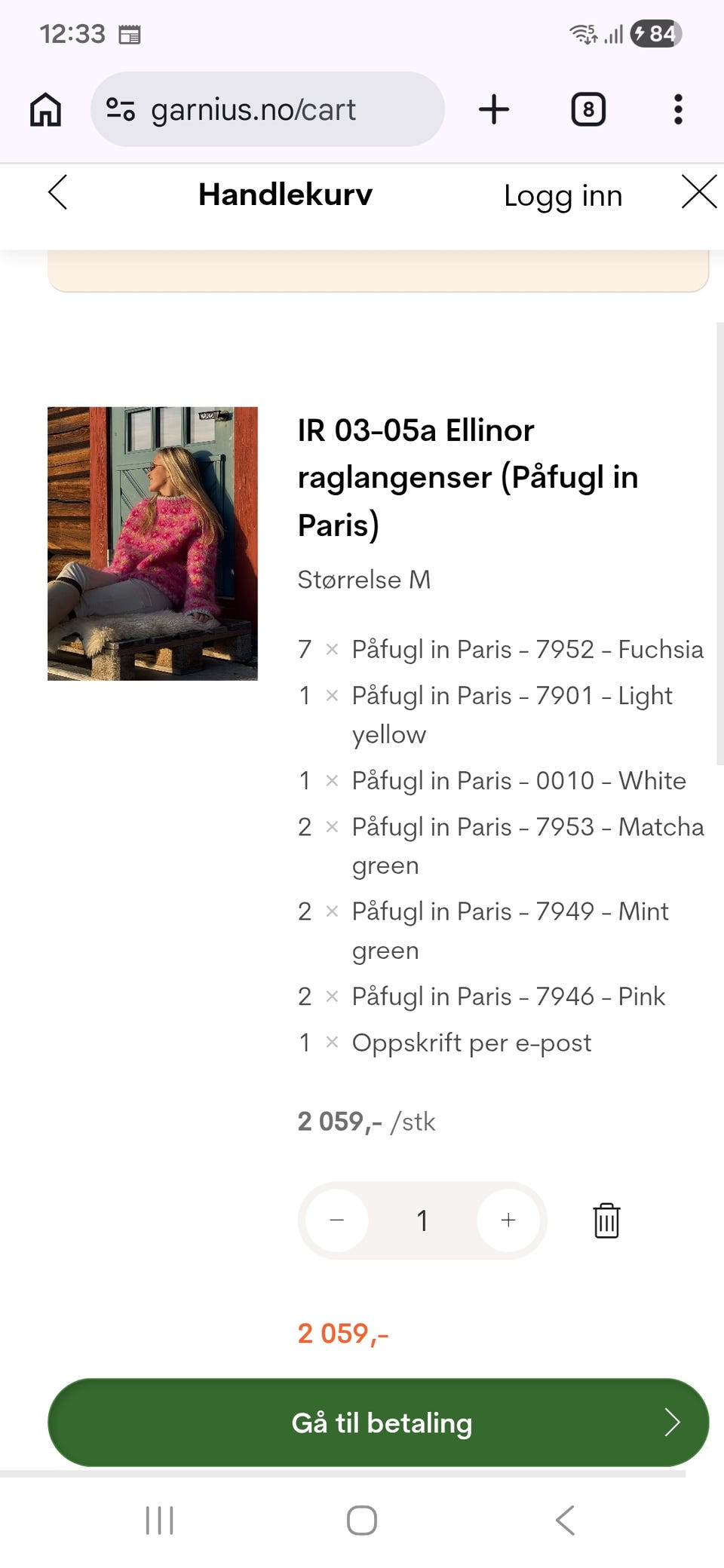Collapse the cart with the top X
The width and height of the screenshot is (724, 1568).
point(700,193)
